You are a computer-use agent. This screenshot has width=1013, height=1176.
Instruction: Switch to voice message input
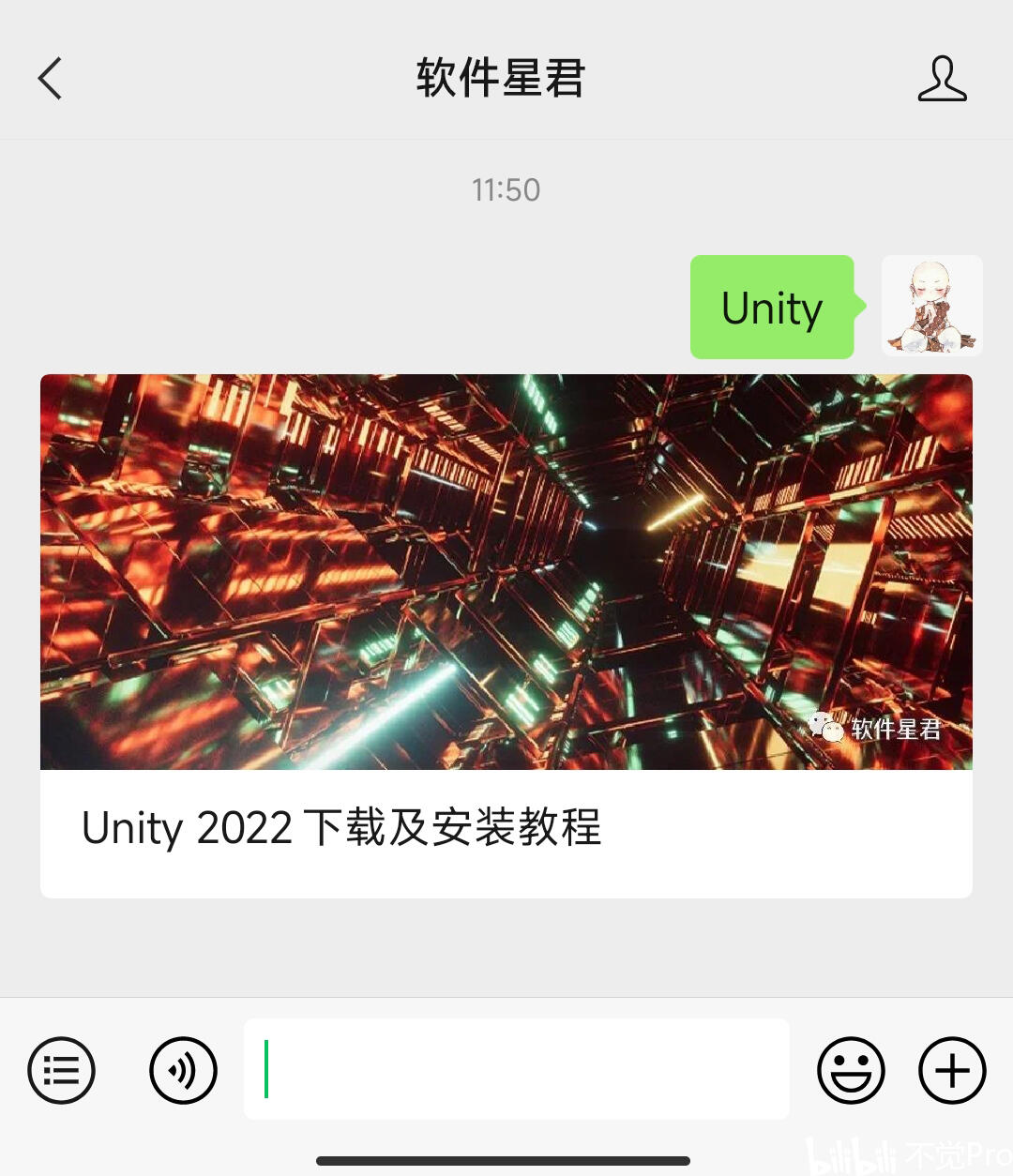coord(183,1069)
